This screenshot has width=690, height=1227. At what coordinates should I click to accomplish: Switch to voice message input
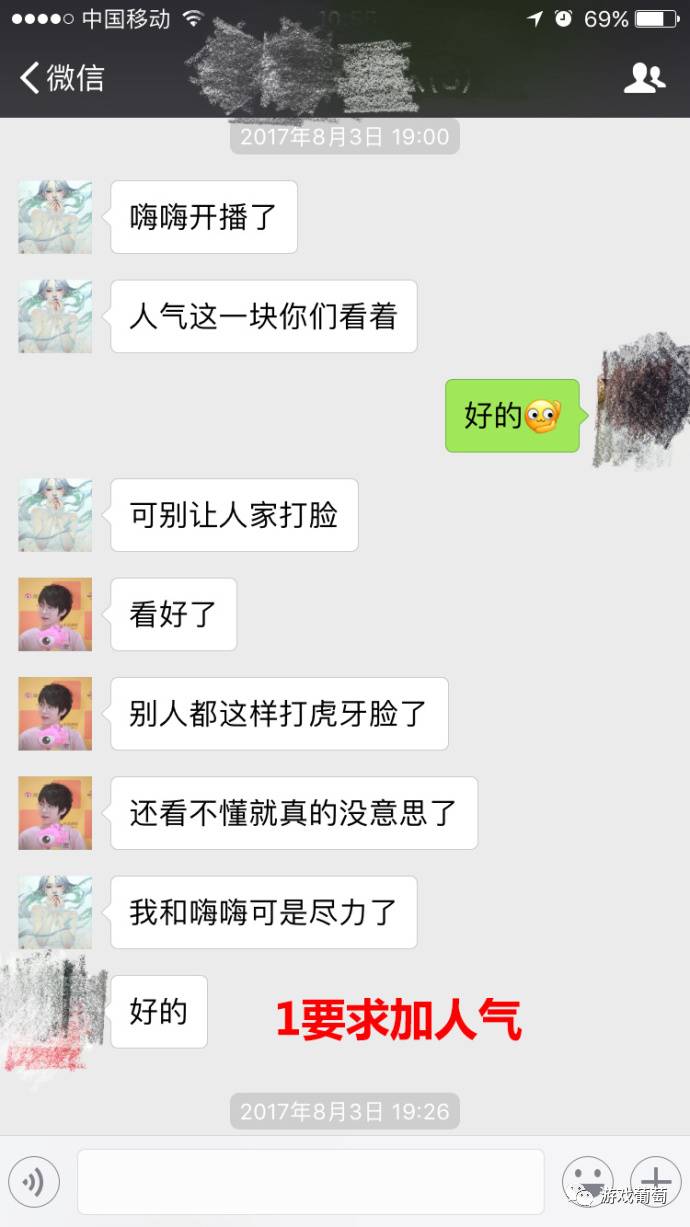34,1183
